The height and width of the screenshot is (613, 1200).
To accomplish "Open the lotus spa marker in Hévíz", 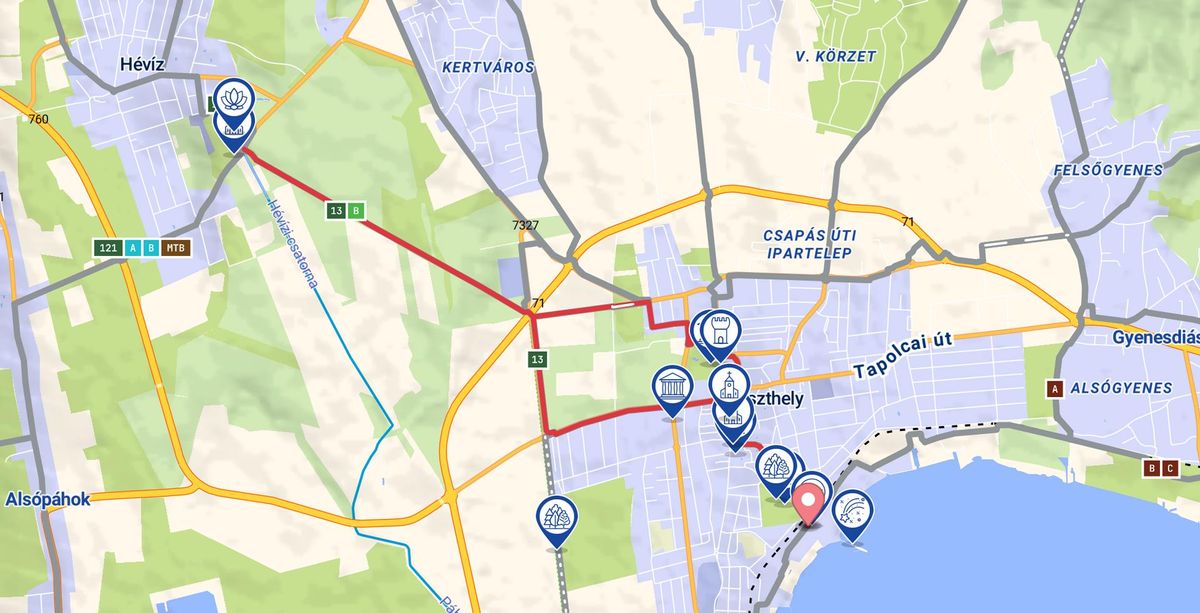I will coord(234,96).
